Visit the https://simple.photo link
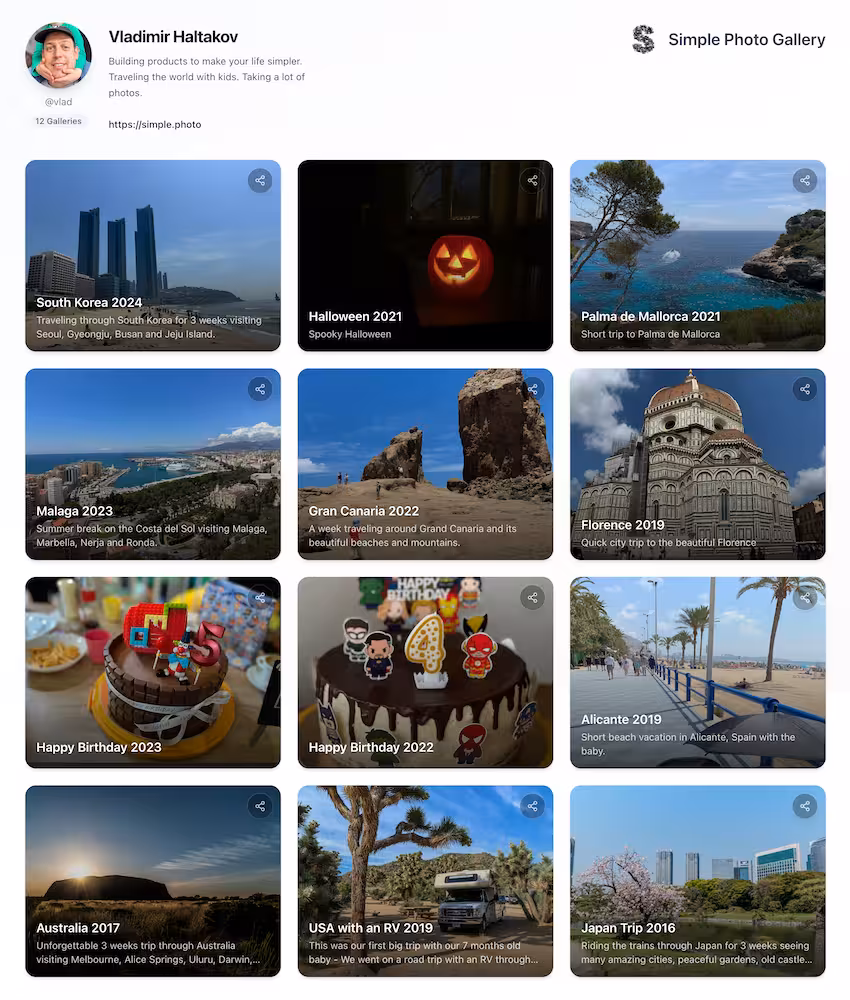The width and height of the screenshot is (850, 1000). pyautogui.click(x=155, y=125)
